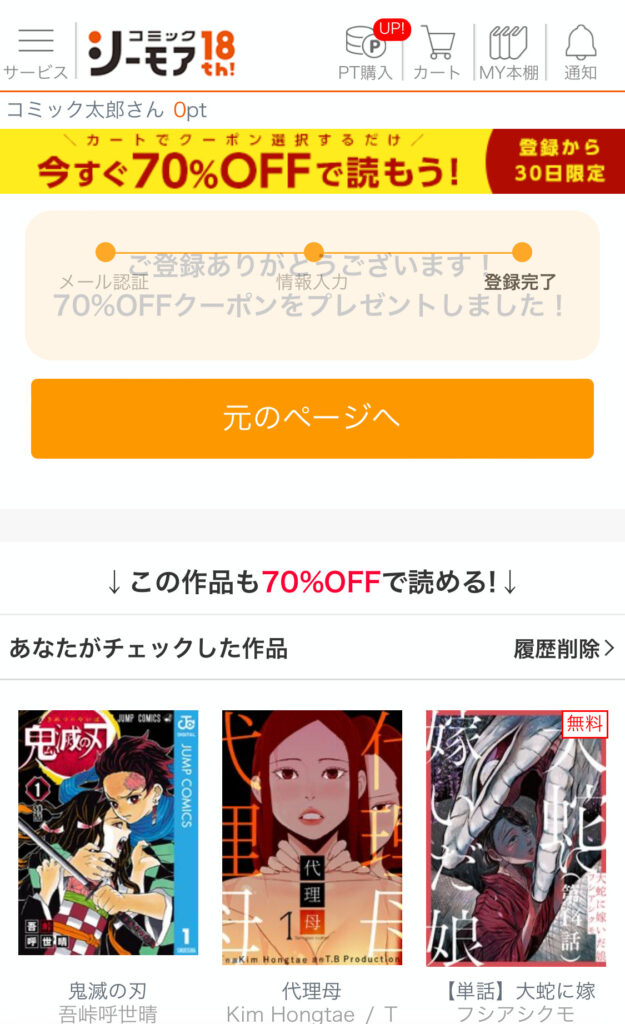Tap 元のページへ button

coord(312,418)
